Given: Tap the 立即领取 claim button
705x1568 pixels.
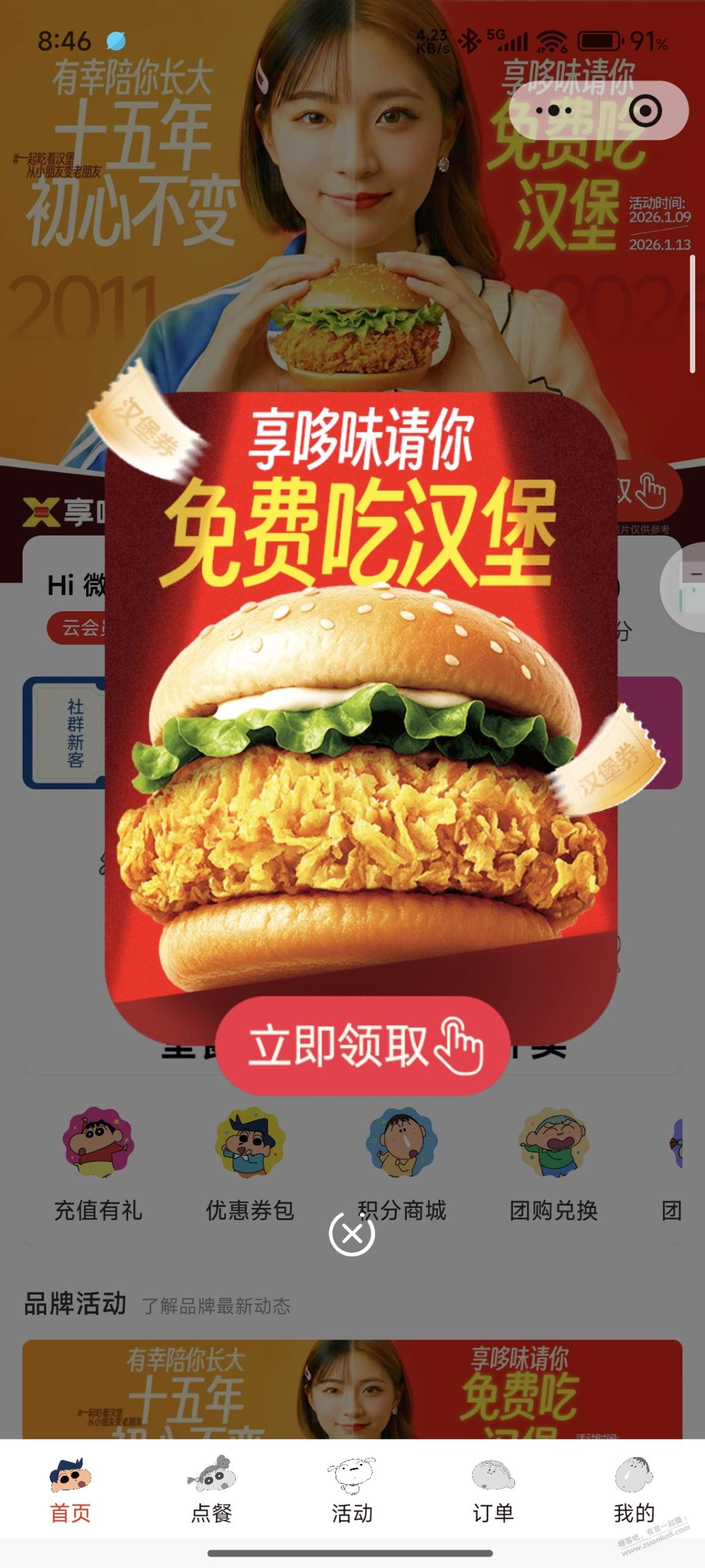Looking at the screenshot, I should pyautogui.click(x=363, y=1045).
